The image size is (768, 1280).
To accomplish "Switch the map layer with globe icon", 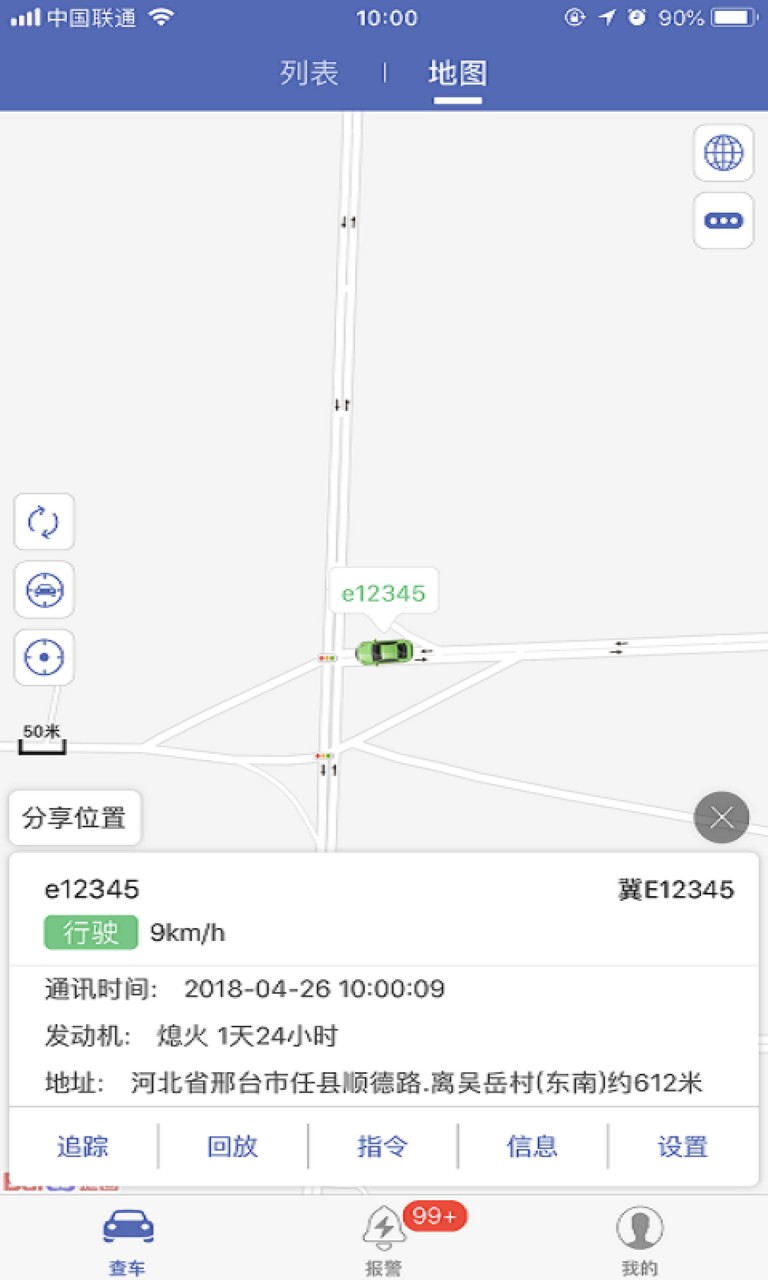I will click(x=723, y=153).
